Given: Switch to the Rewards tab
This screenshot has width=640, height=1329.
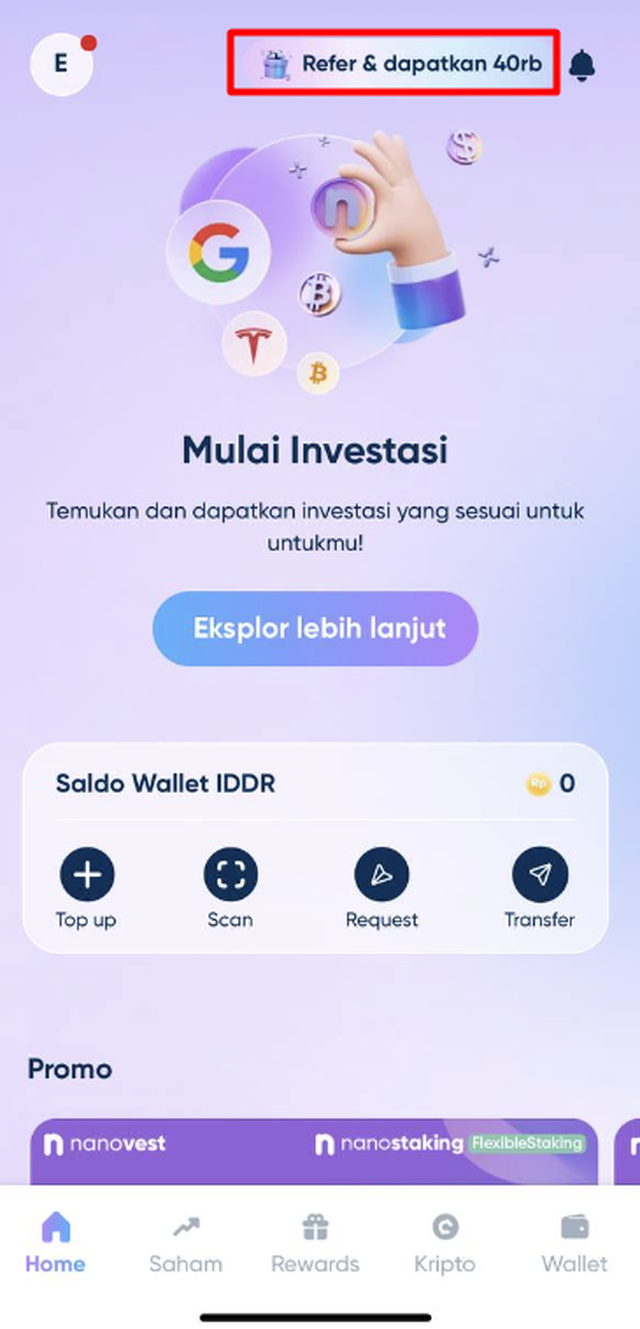Looking at the screenshot, I should coord(315,1243).
